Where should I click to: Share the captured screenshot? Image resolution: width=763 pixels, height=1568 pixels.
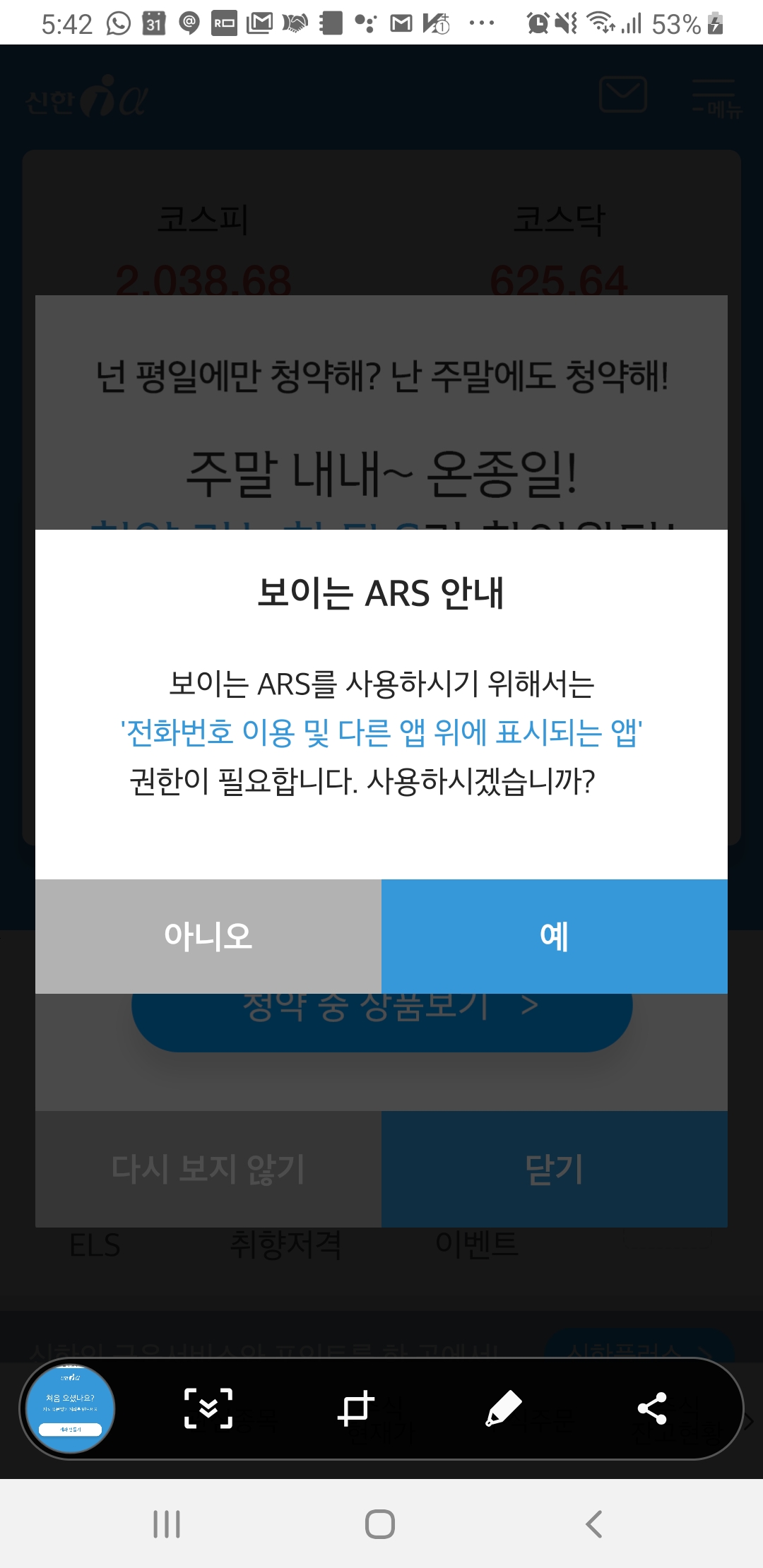click(651, 1409)
